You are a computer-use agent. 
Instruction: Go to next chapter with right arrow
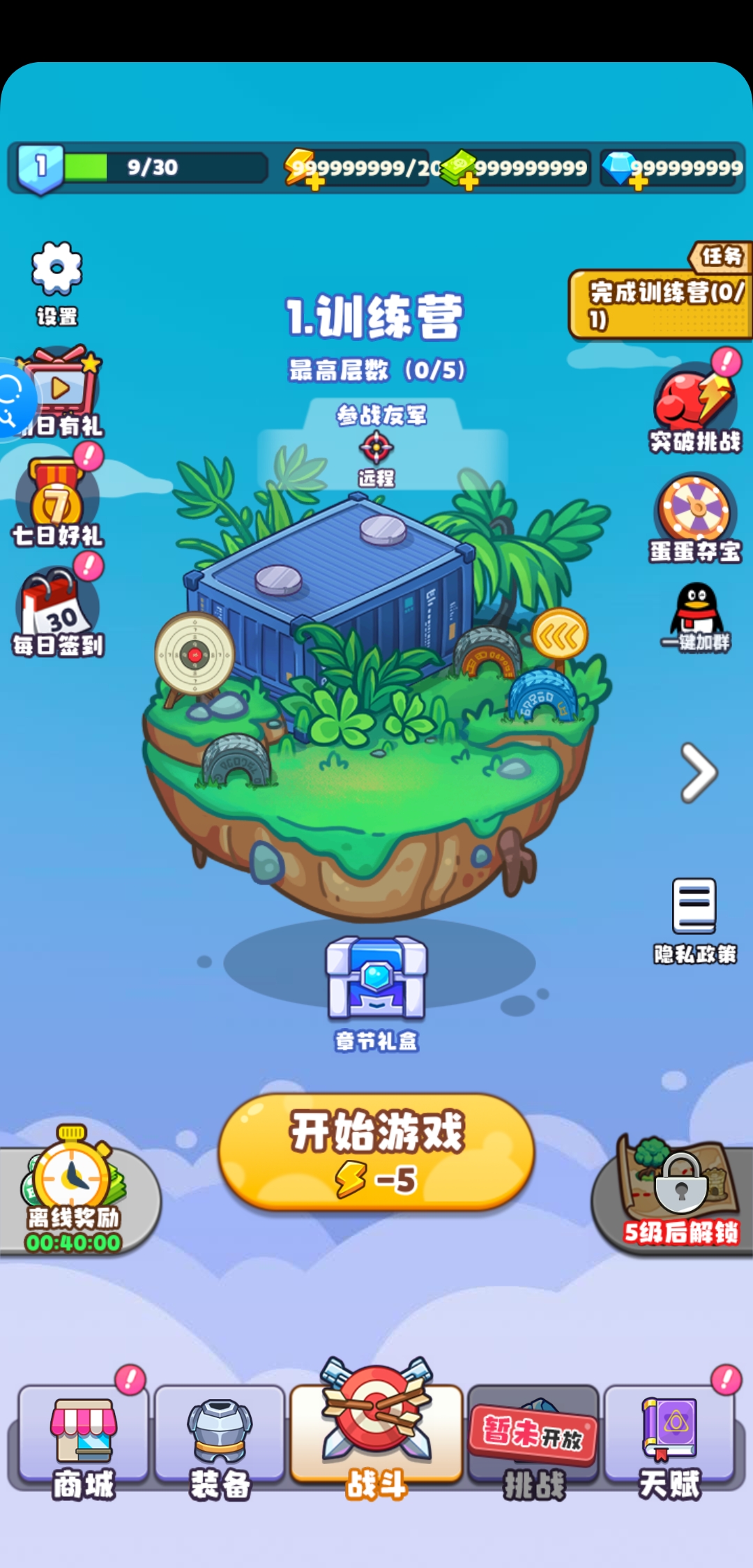[699, 772]
